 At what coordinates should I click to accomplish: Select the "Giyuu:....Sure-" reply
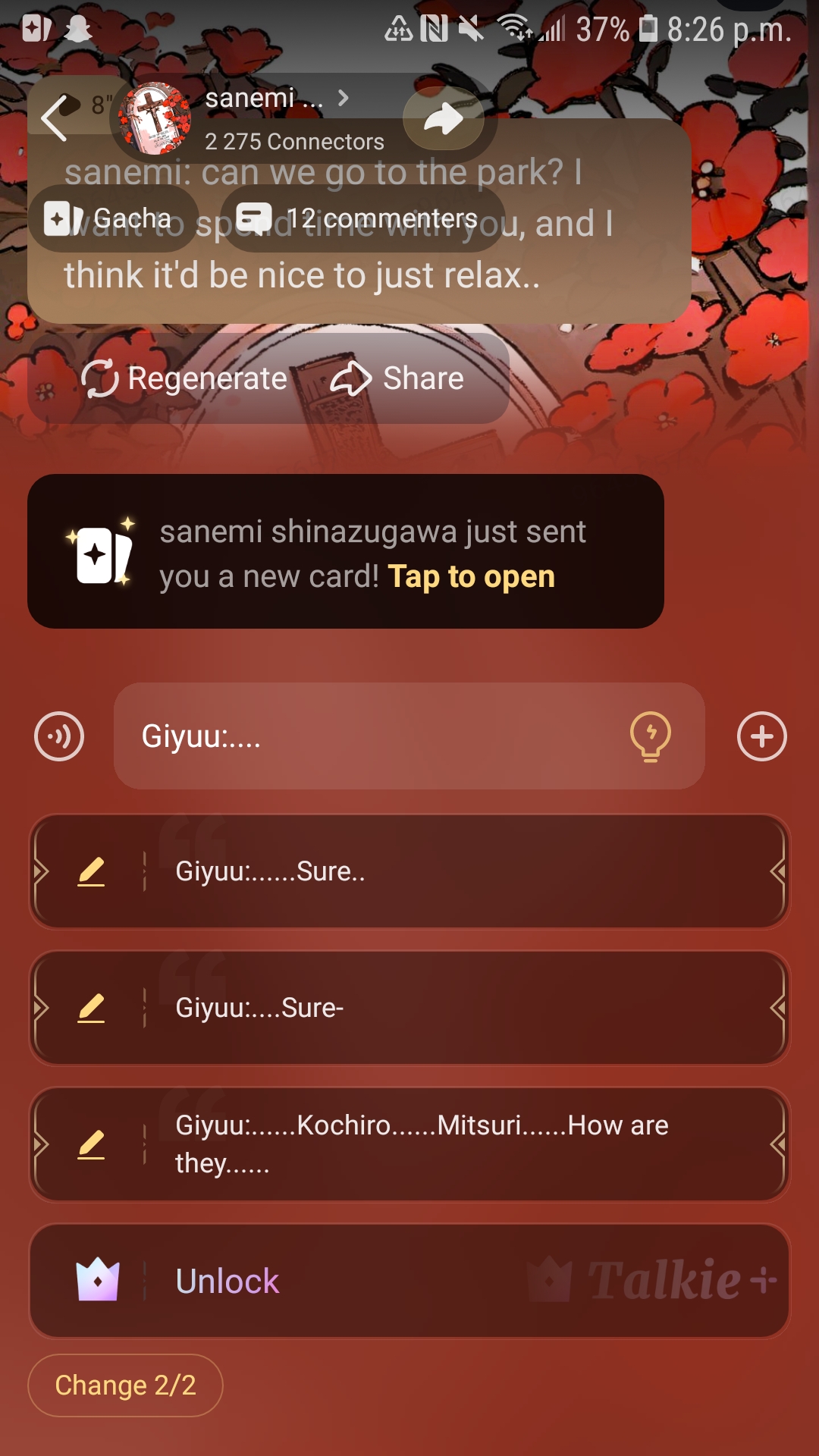click(455, 1008)
